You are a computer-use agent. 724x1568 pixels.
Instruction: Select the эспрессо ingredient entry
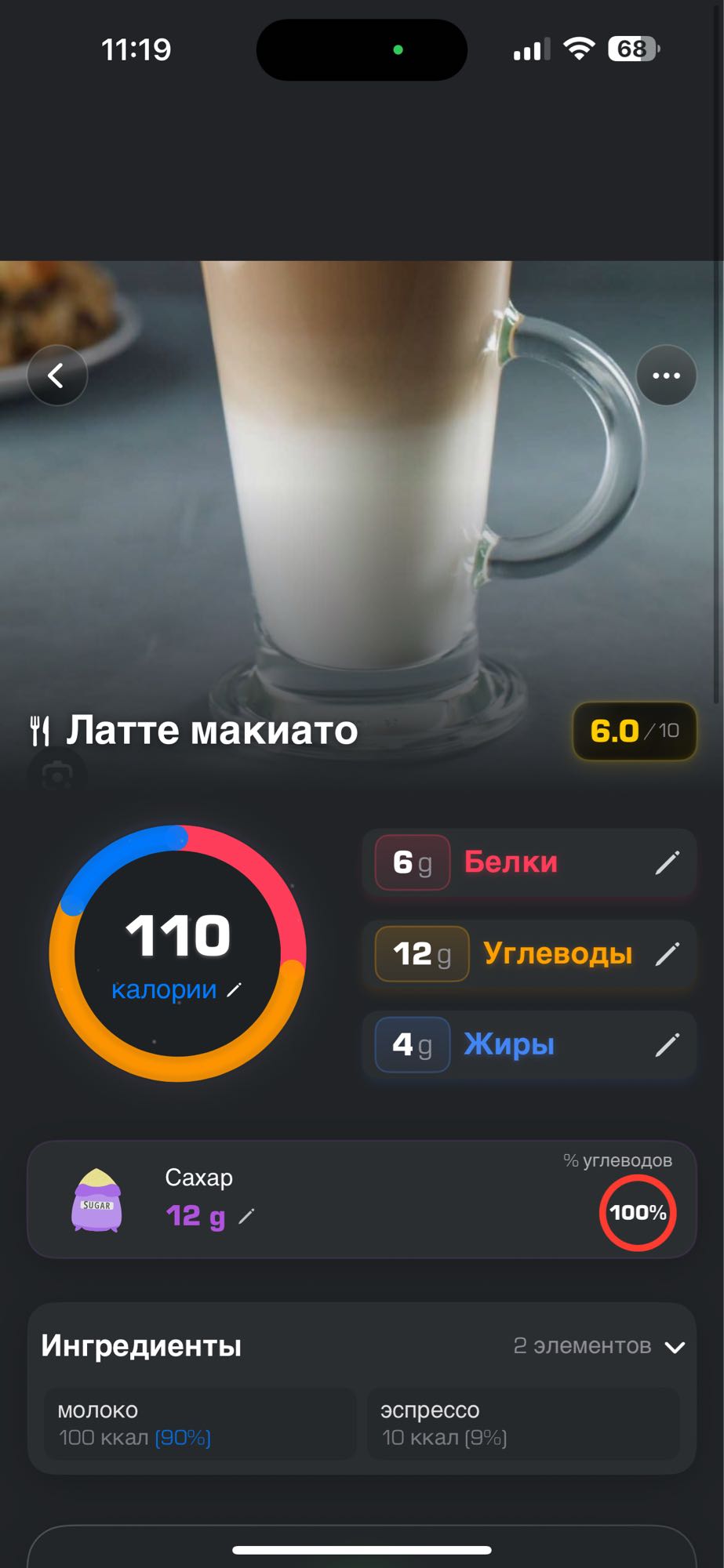524,1421
